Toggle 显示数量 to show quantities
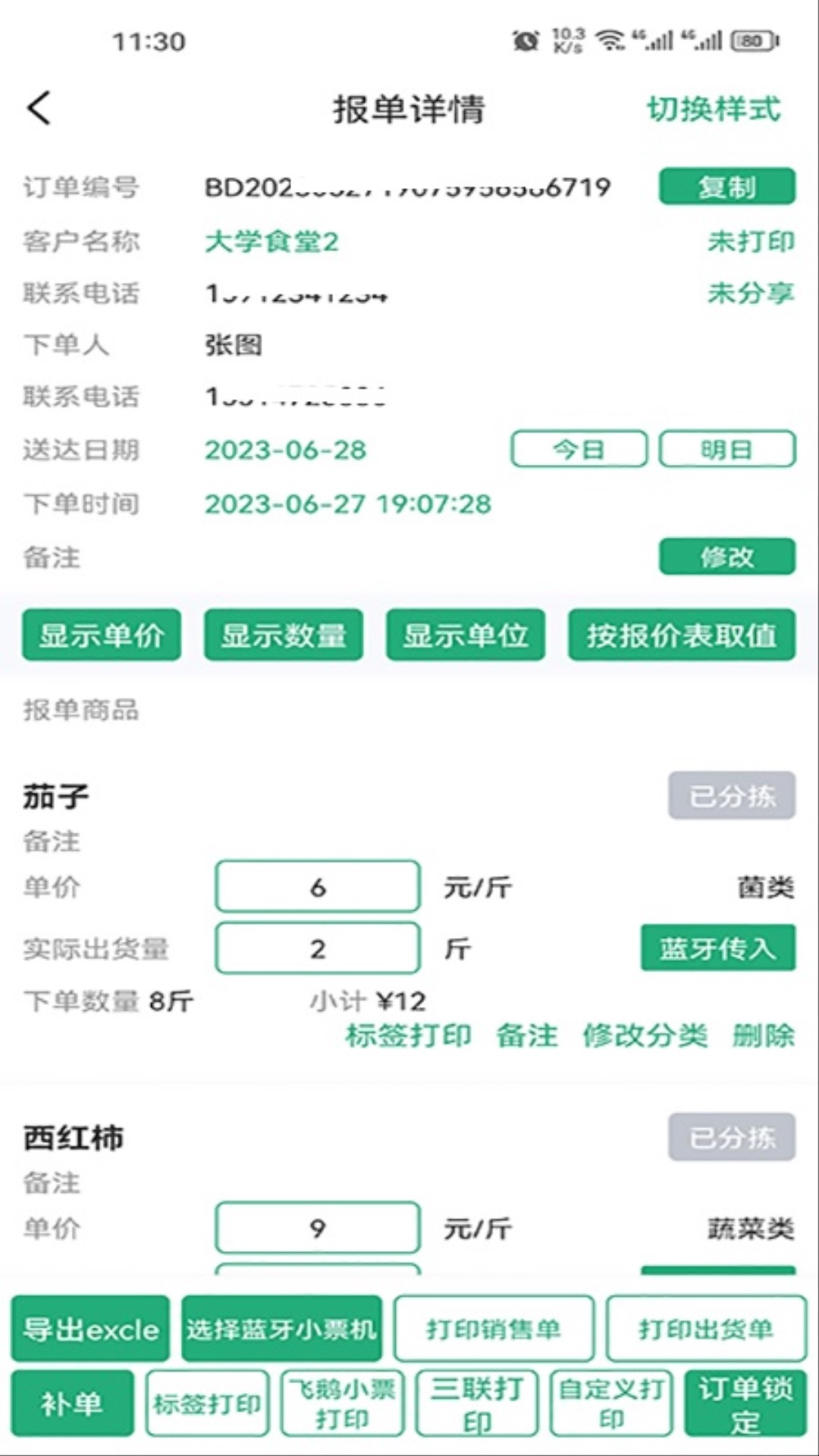819x1456 pixels. click(x=284, y=636)
